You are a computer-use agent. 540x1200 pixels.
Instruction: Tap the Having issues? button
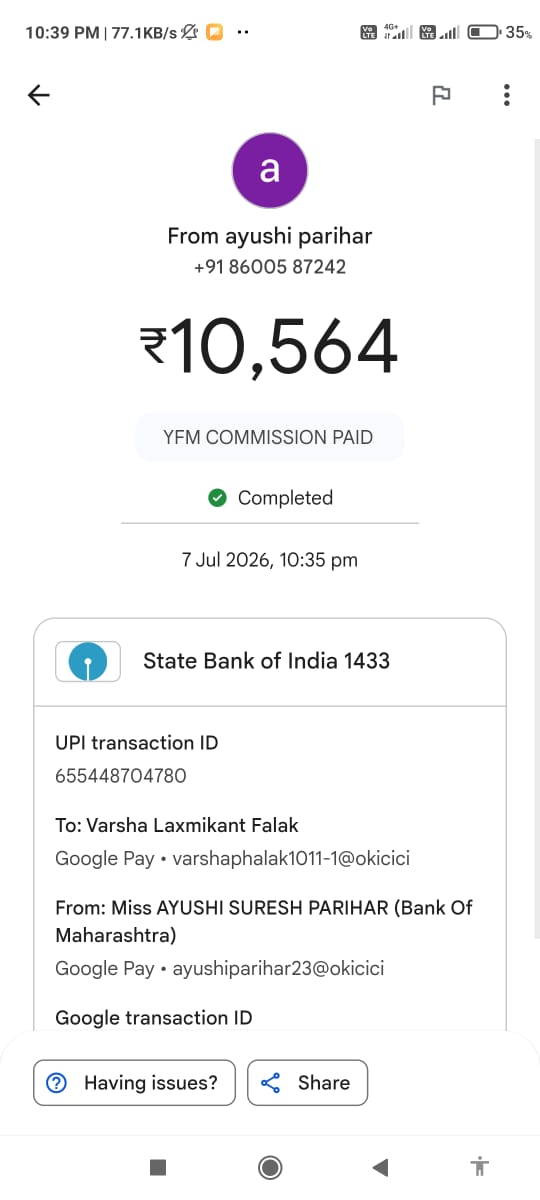(x=135, y=1083)
